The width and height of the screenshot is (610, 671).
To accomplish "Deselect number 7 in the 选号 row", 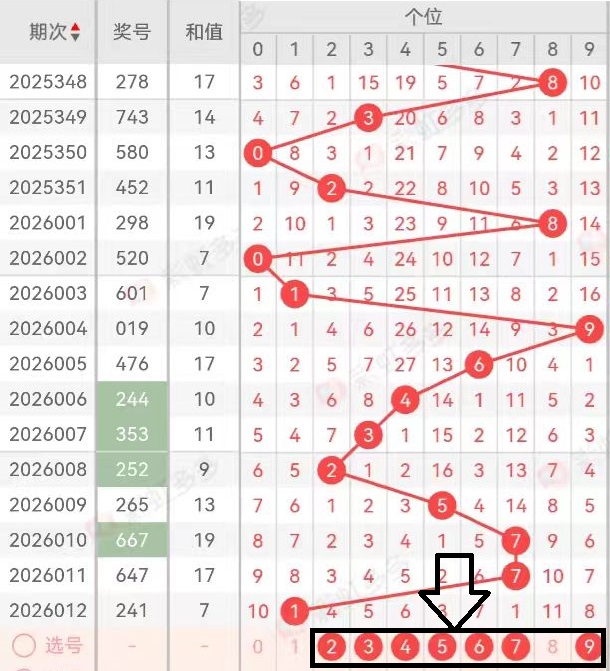I will pos(515,647).
